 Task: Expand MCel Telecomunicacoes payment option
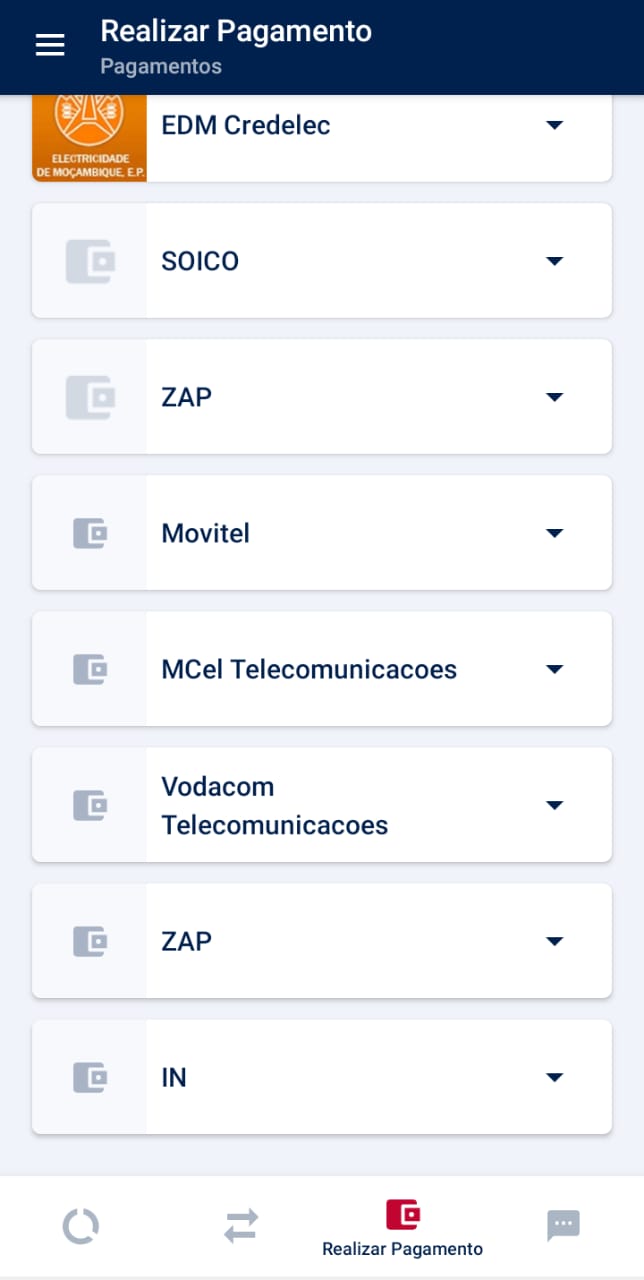click(x=322, y=669)
